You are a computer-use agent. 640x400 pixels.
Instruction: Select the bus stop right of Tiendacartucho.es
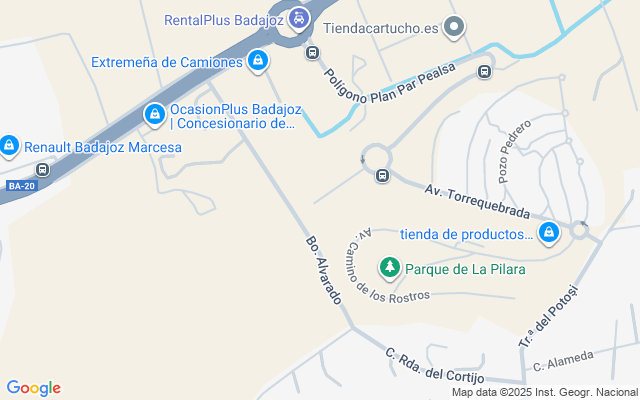485,71
